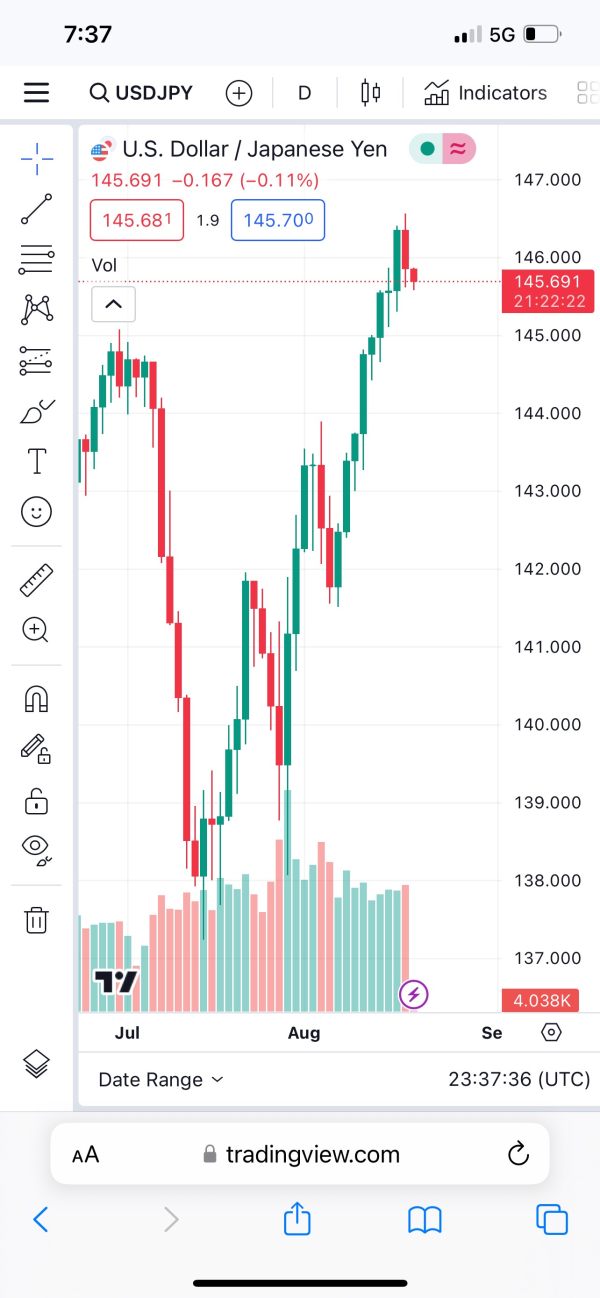Change the D timeframe interval
The image size is (600, 1298).
tap(305, 93)
